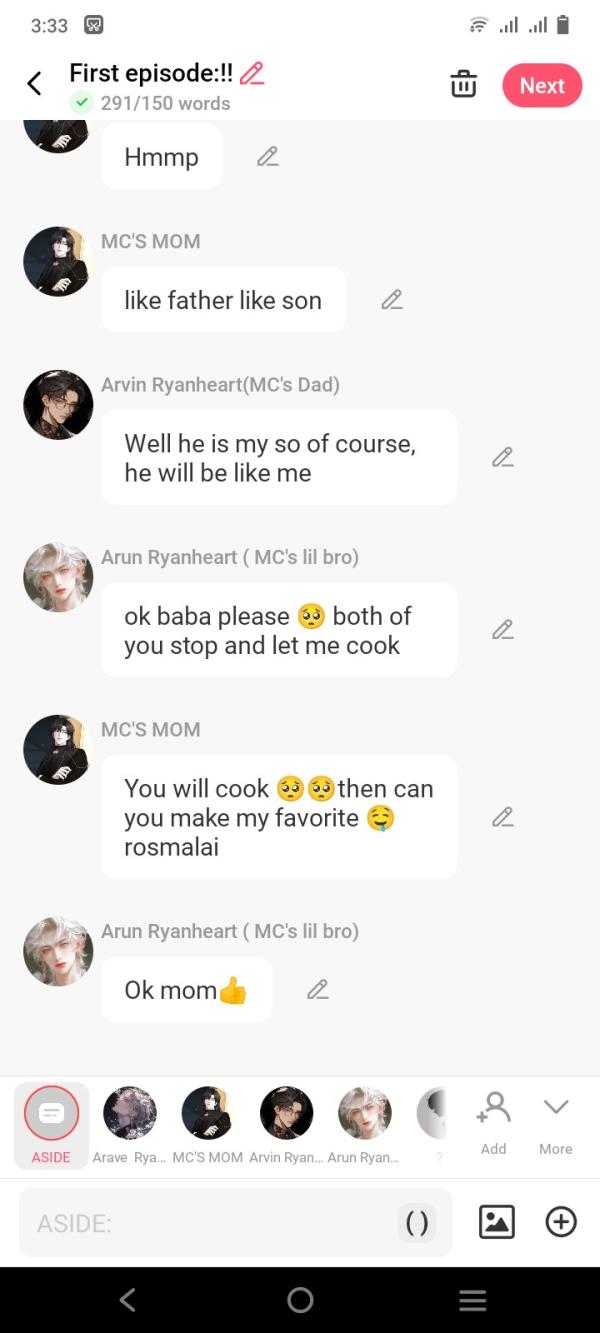This screenshot has height=1333, width=600.
Task: Choose Arun Ryan... character as speaker
Action: 364,1125
